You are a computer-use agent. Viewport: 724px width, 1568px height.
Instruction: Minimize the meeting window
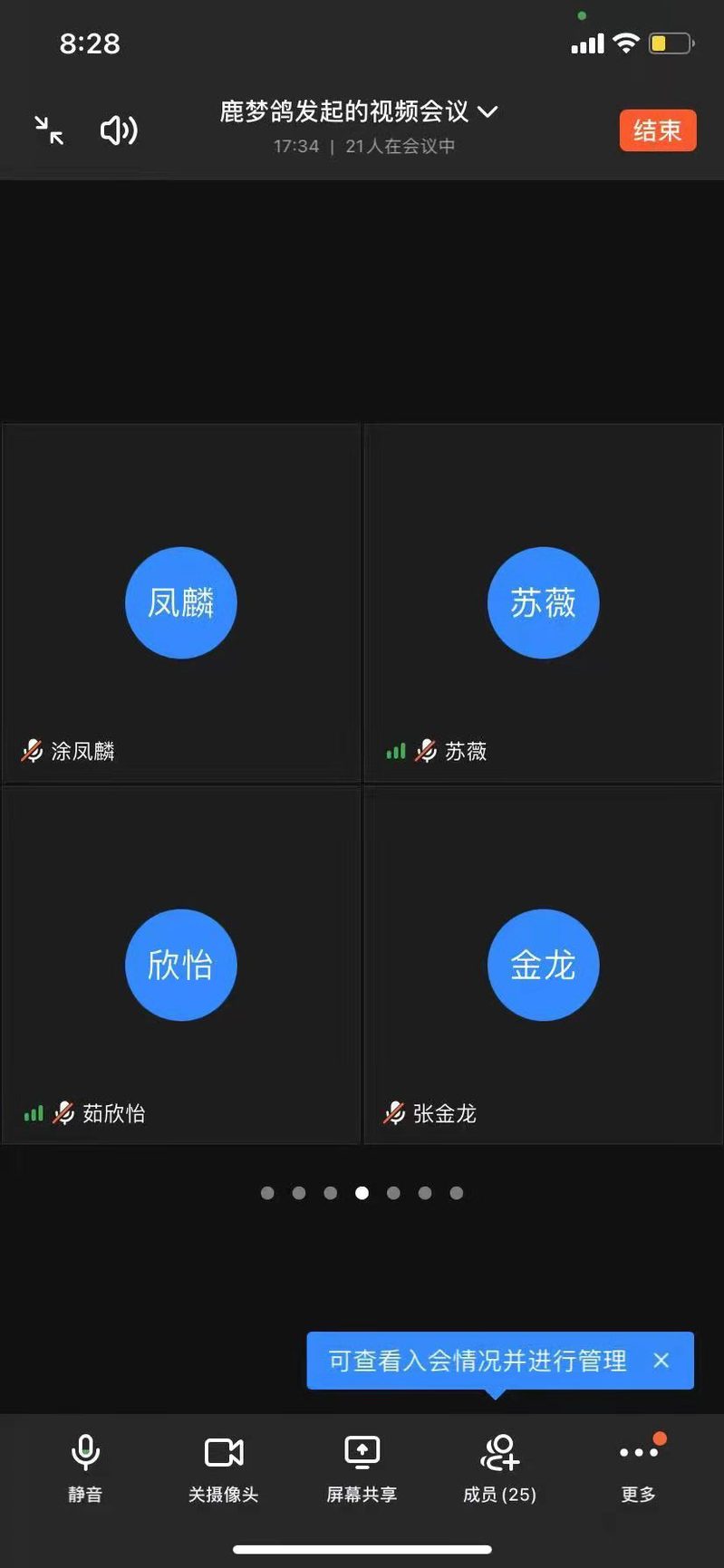tap(49, 130)
